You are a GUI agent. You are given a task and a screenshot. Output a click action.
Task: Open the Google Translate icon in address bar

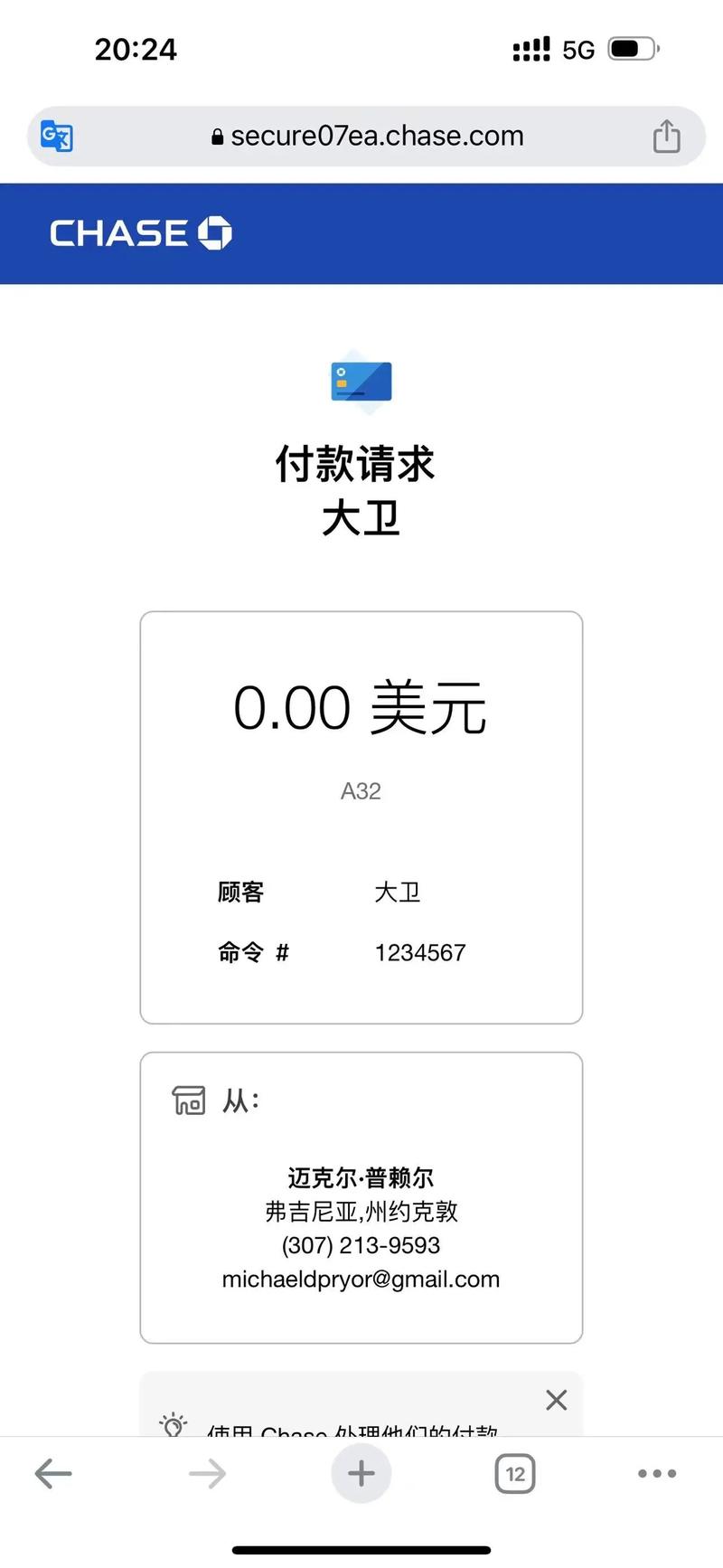click(x=57, y=137)
